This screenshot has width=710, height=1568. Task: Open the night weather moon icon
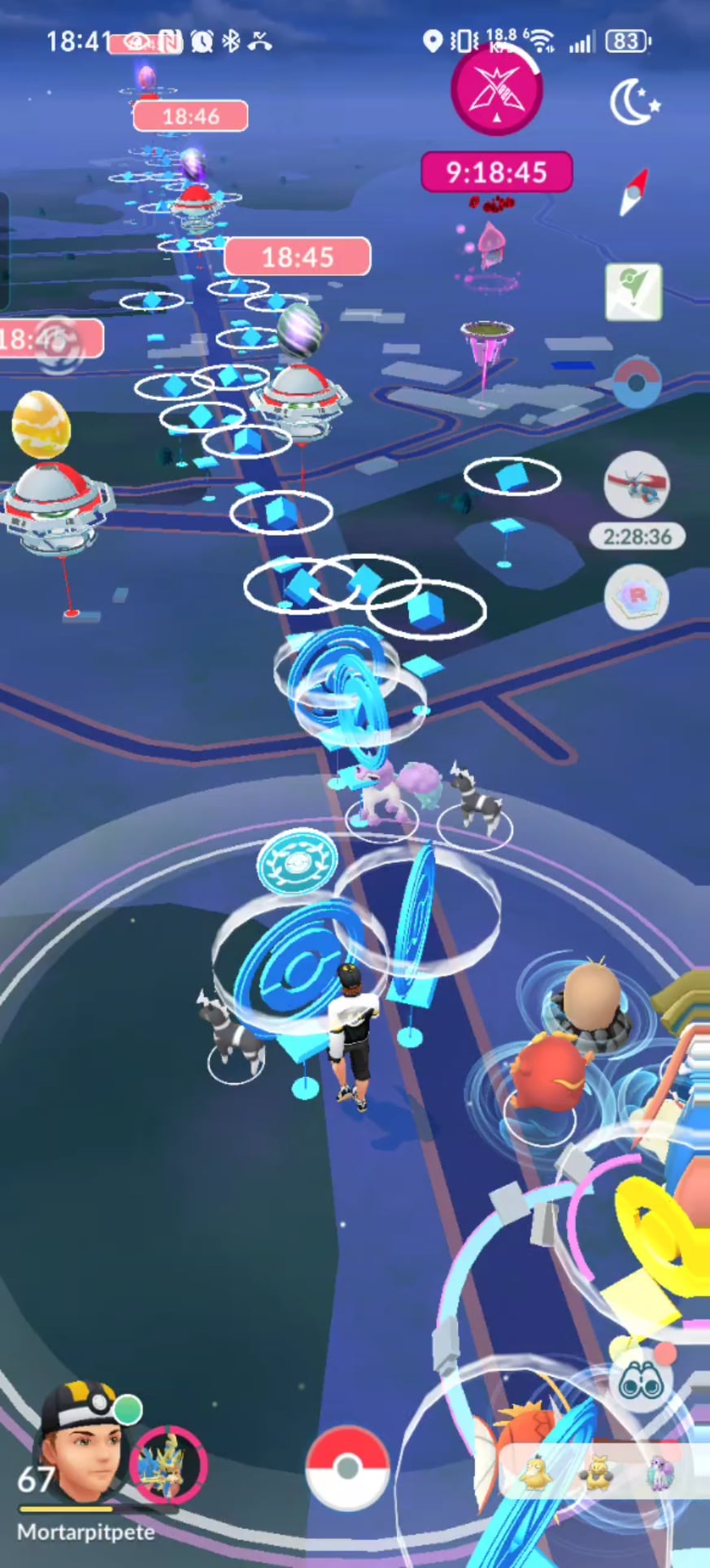pyautogui.click(x=634, y=103)
